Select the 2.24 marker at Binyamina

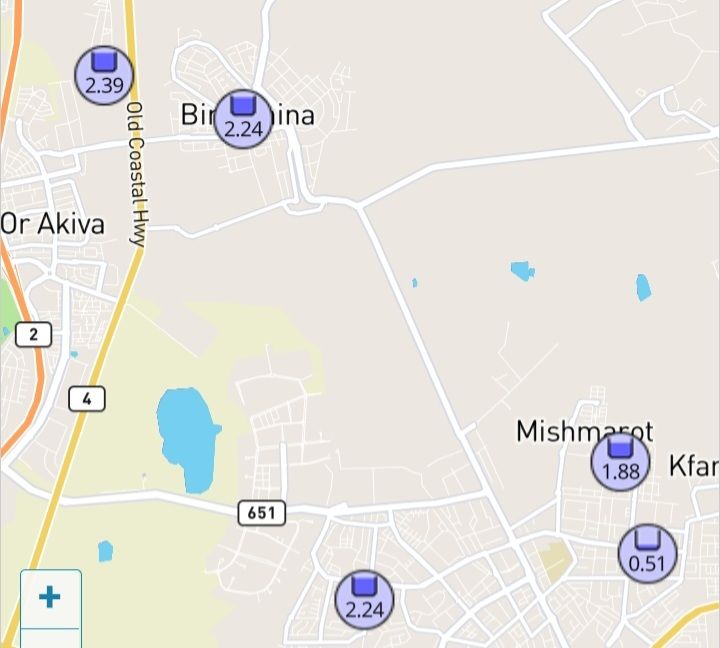[242, 119]
